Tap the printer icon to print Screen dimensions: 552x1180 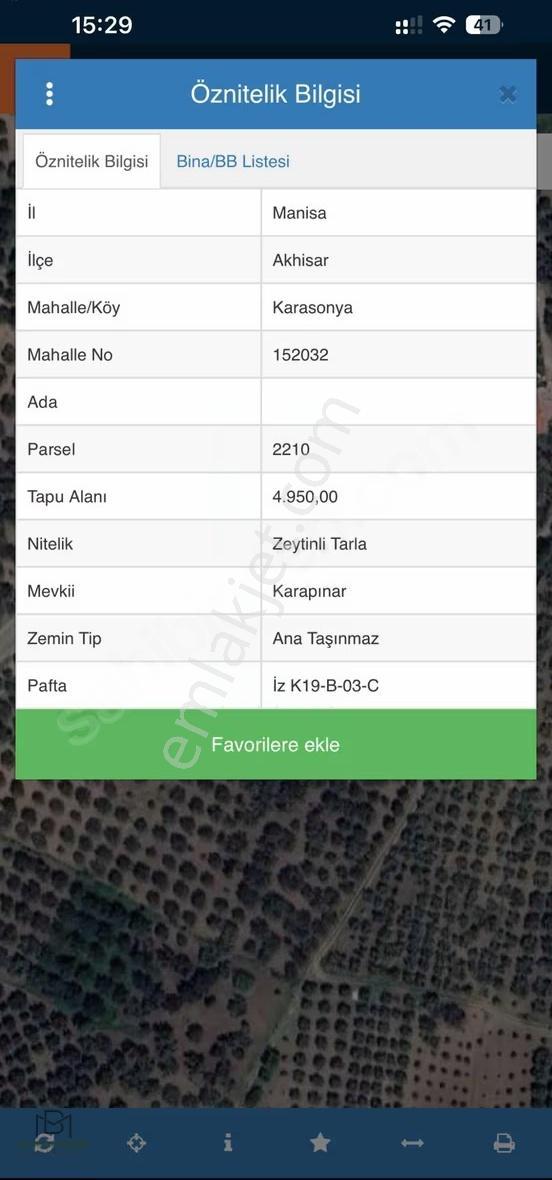tap(504, 1143)
